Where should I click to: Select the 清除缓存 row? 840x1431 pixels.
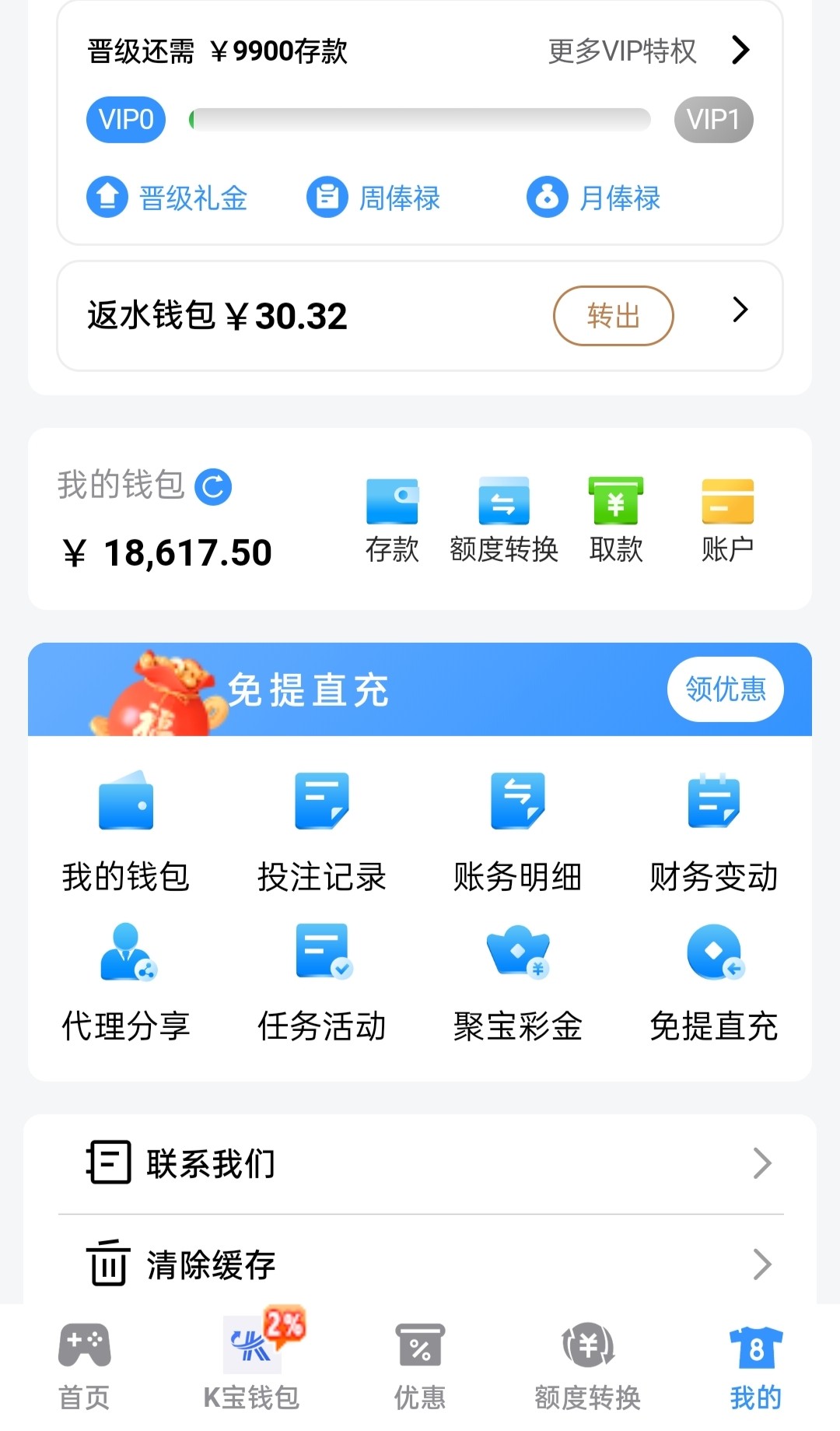click(420, 1264)
